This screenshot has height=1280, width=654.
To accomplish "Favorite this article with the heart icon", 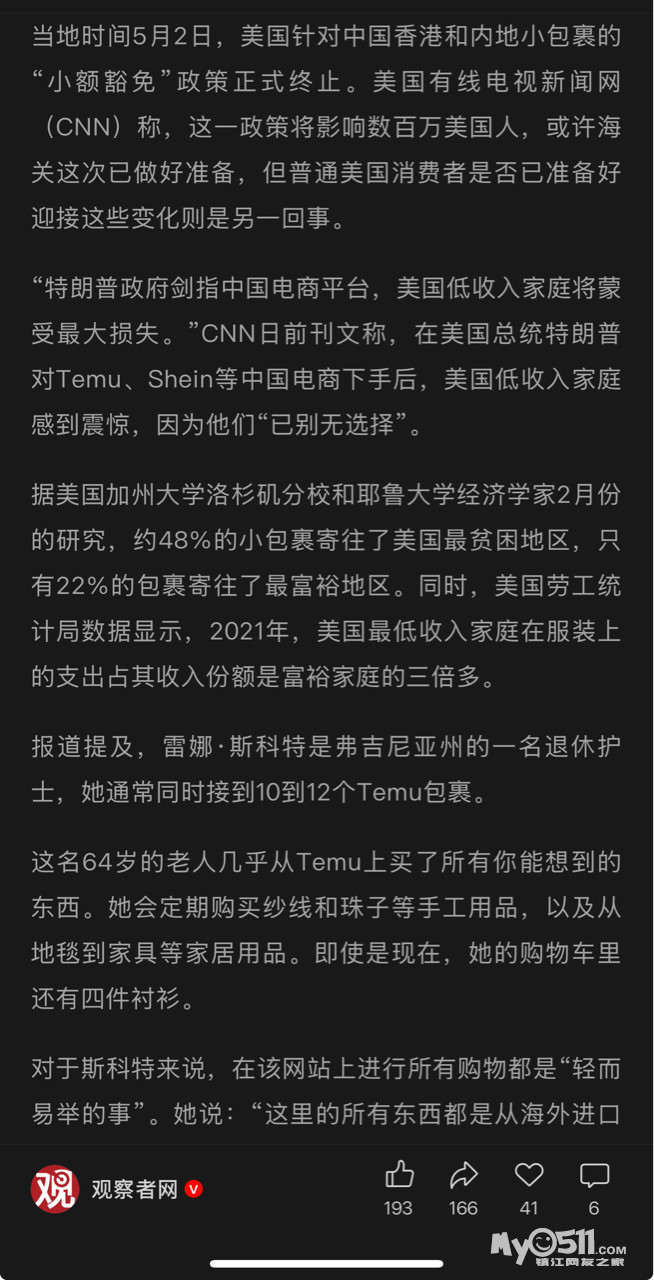I will tap(529, 1175).
